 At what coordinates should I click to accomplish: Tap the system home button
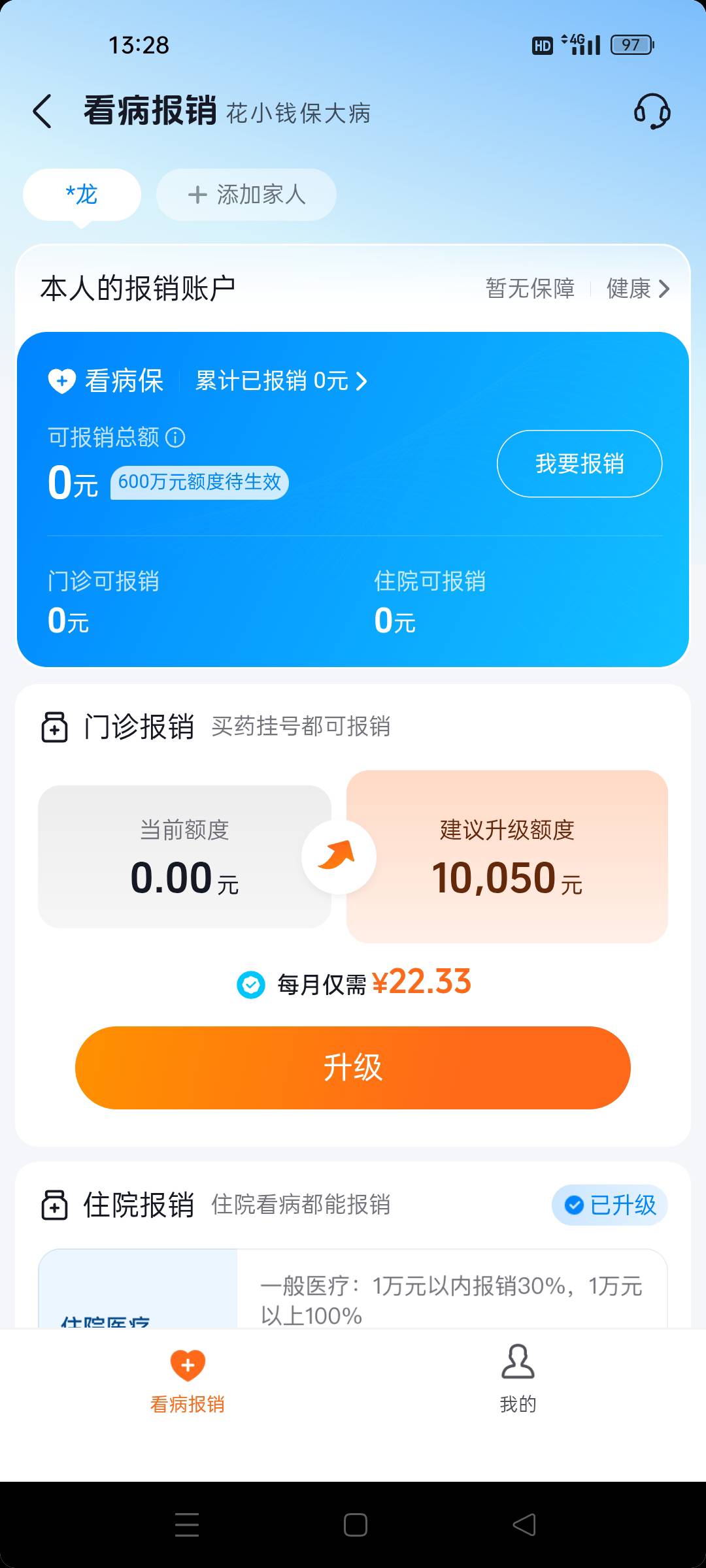click(356, 1525)
